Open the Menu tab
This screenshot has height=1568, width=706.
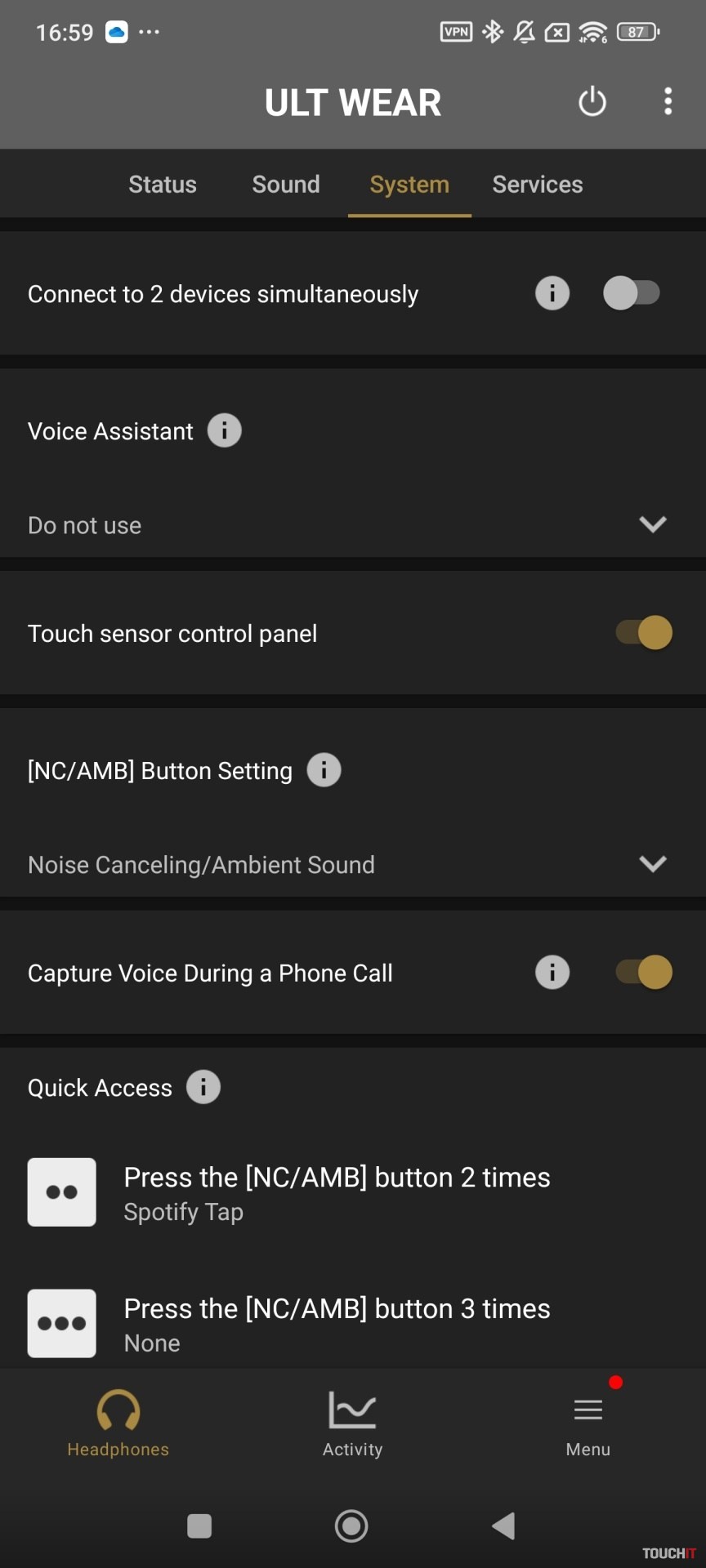588,1423
